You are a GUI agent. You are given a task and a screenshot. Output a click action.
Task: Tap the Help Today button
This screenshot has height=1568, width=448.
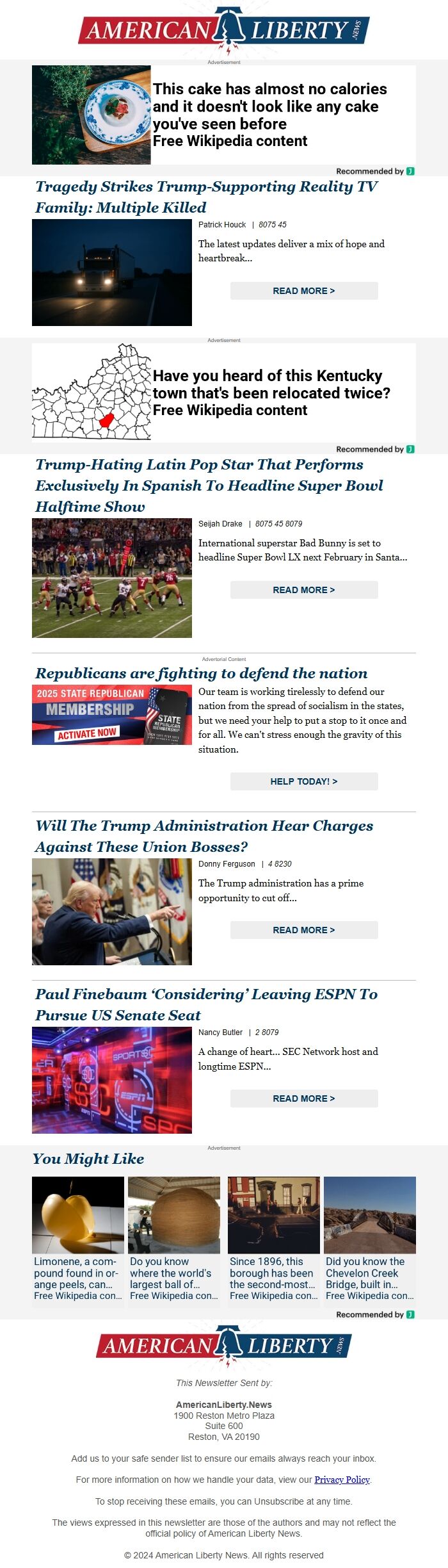pos(304,781)
